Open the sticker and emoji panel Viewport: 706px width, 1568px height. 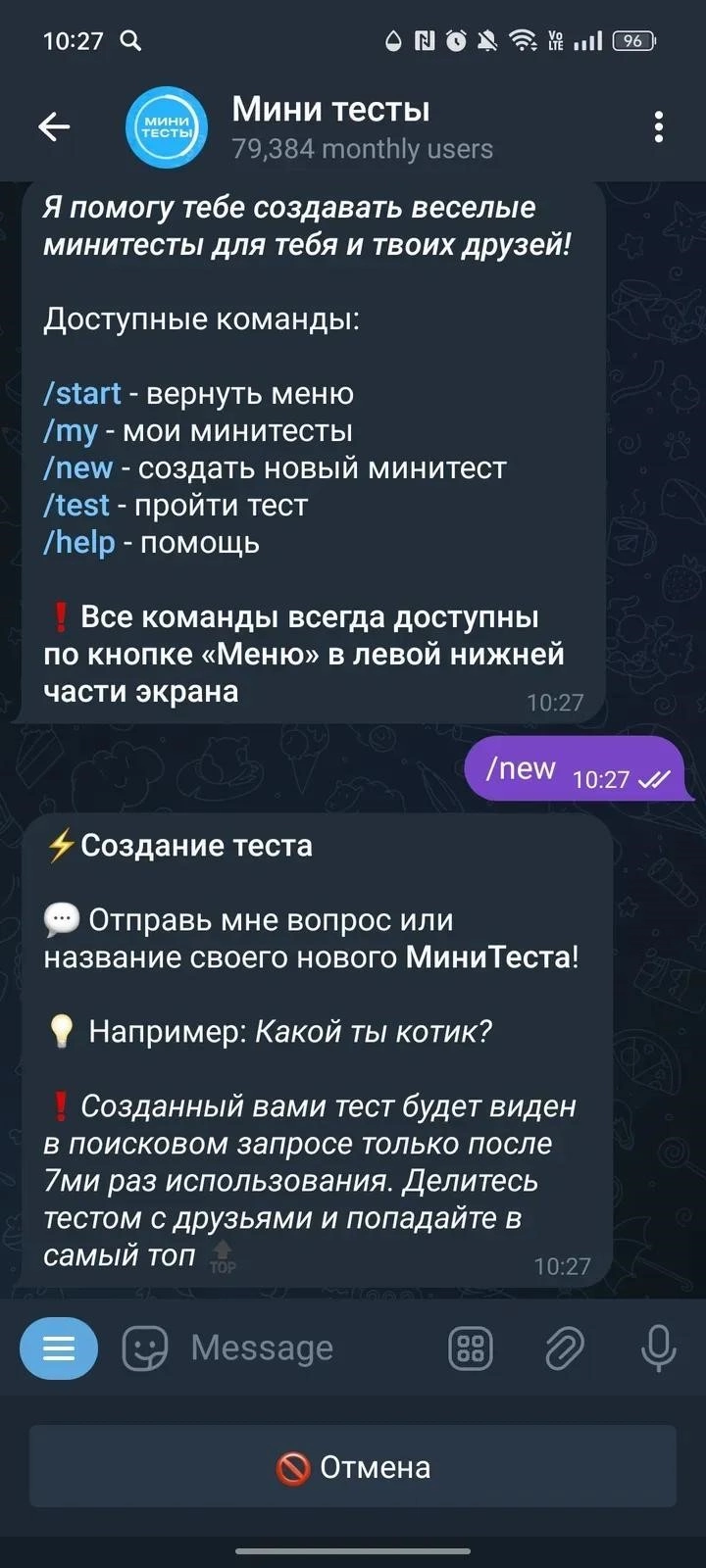[145, 1348]
